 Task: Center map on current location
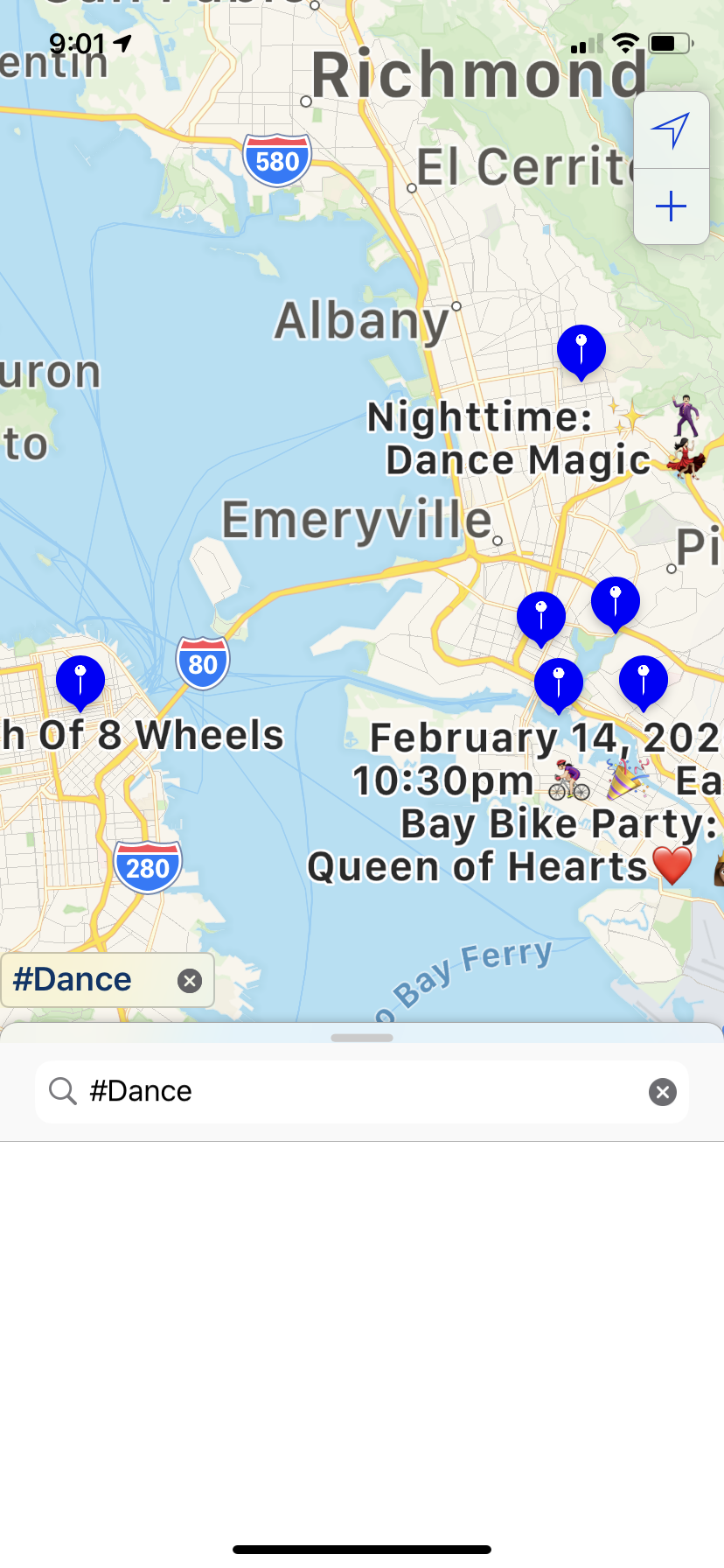pos(671,130)
